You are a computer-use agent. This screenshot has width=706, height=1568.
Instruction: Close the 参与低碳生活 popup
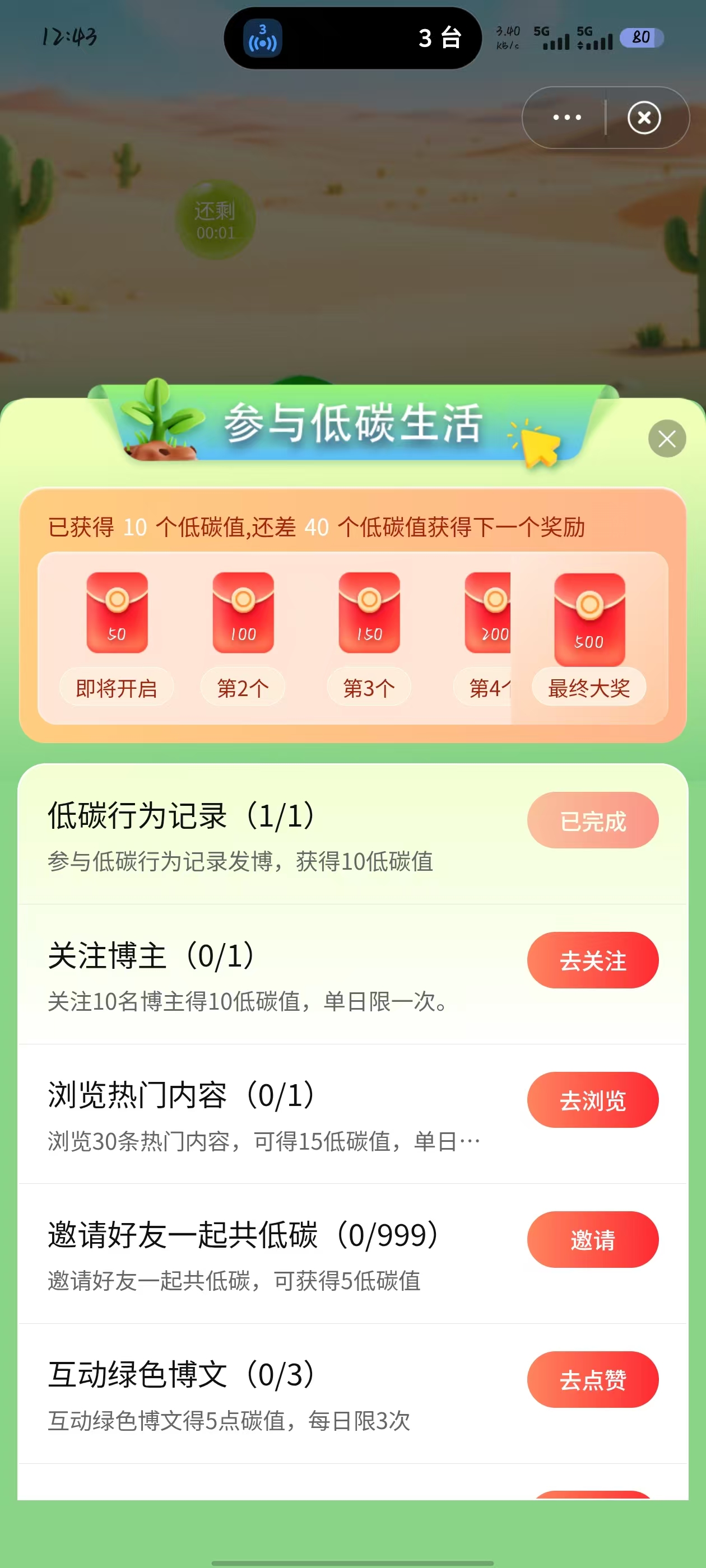tap(666, 438)
